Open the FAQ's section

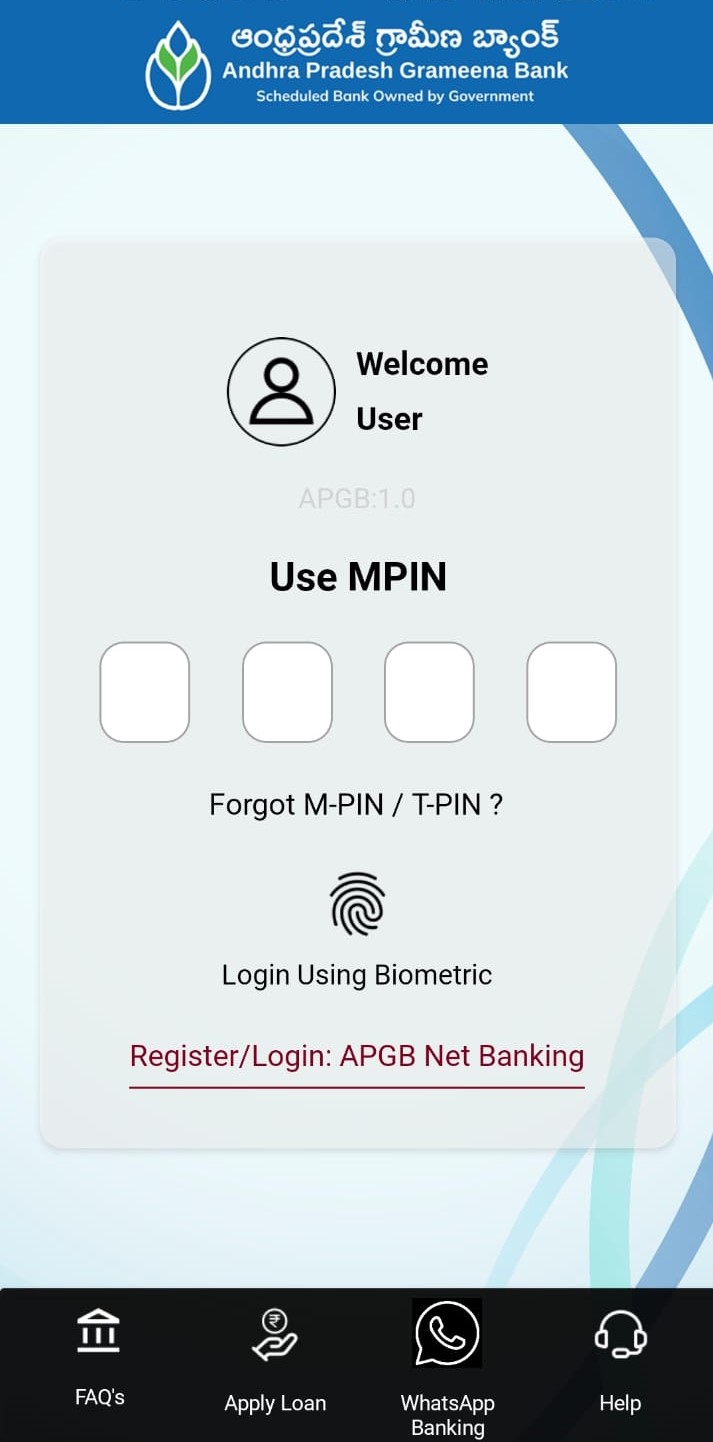100,1353
